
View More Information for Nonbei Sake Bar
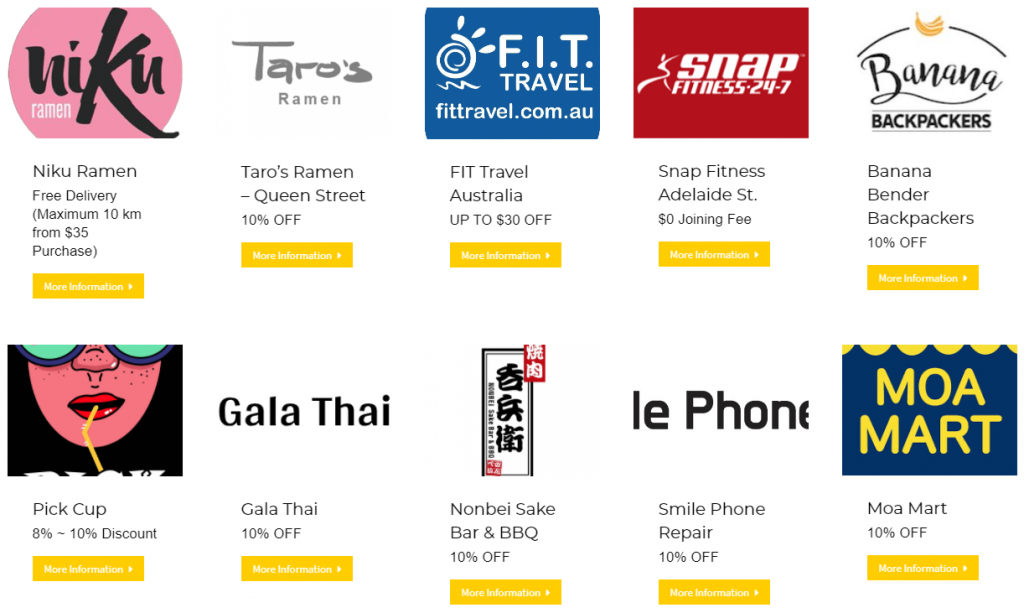pyautogui.click(x=505, y=592)
